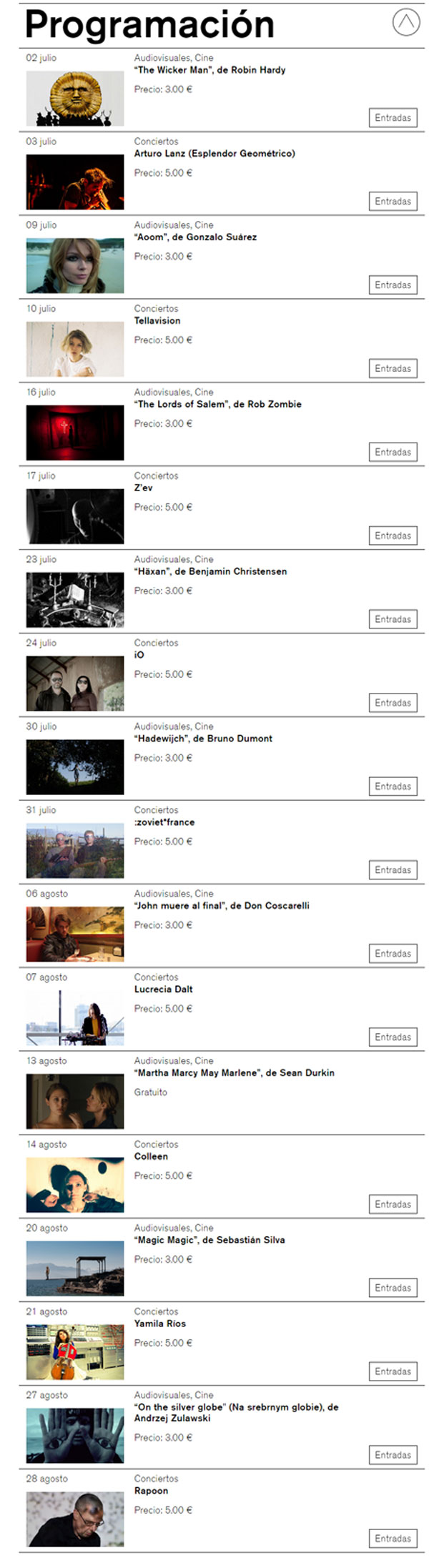The image size is (429, 1568).
Task: Buy Entradas for Colleen concert
Action: [393, 1204]
